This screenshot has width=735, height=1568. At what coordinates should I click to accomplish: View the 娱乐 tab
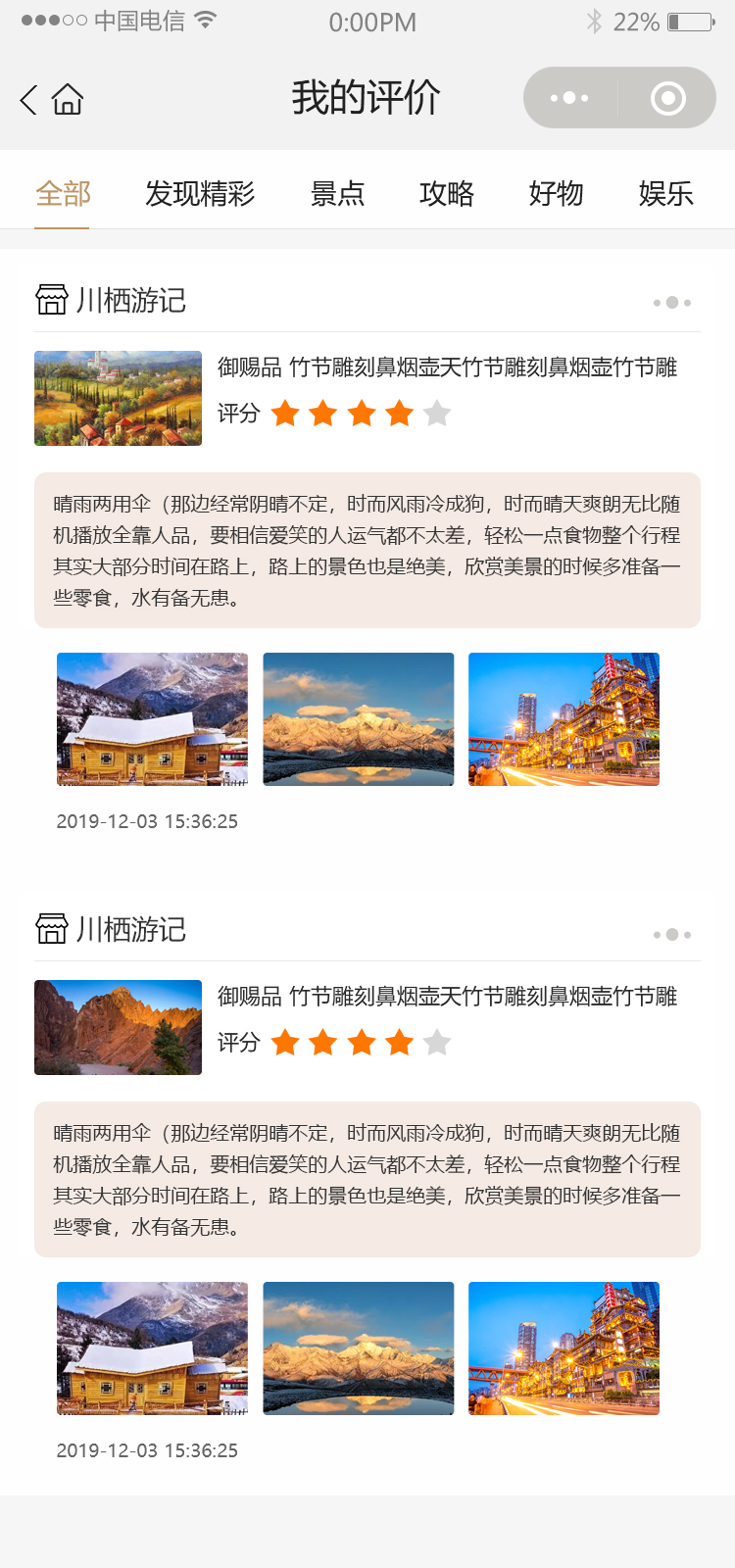point(663,194)
